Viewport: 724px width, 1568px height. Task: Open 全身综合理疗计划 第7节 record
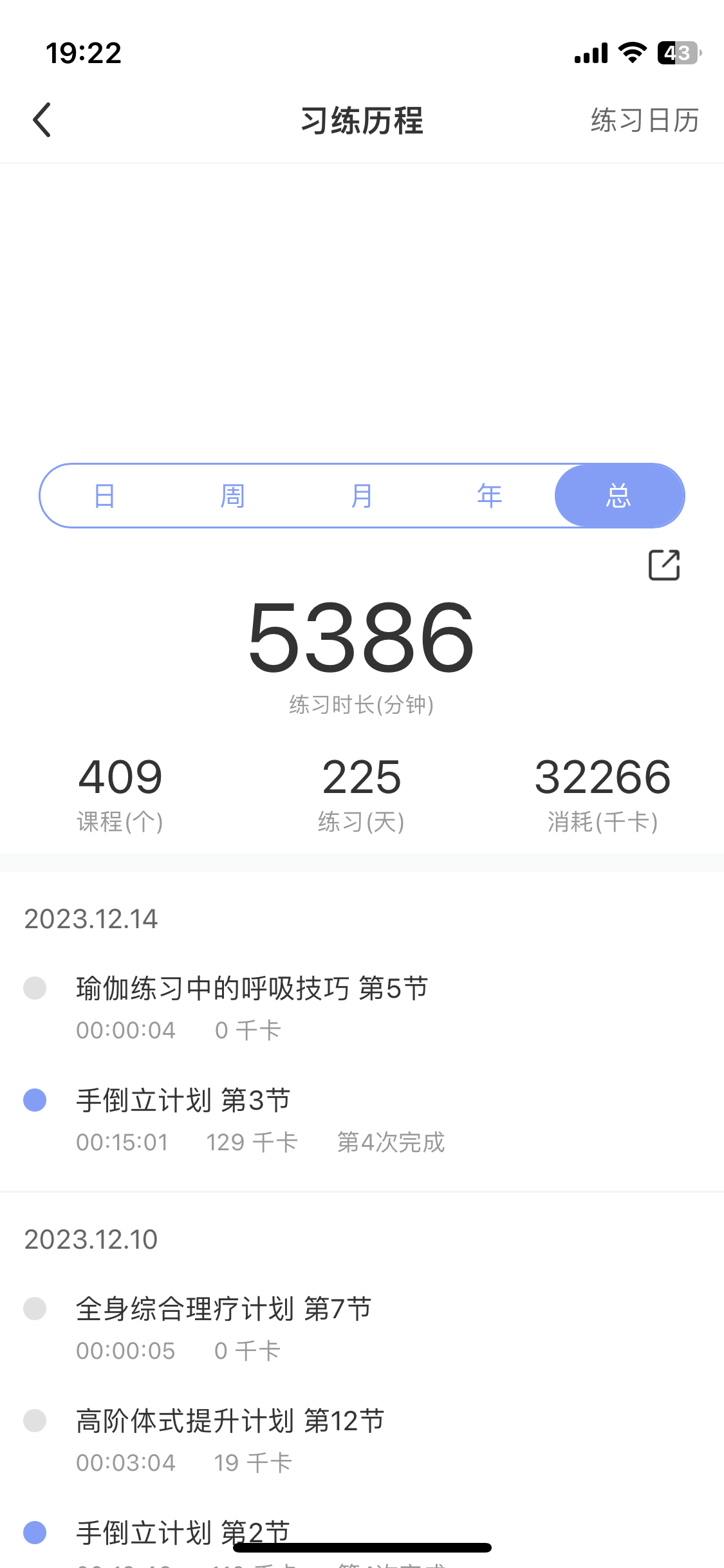coord(362,1329)
